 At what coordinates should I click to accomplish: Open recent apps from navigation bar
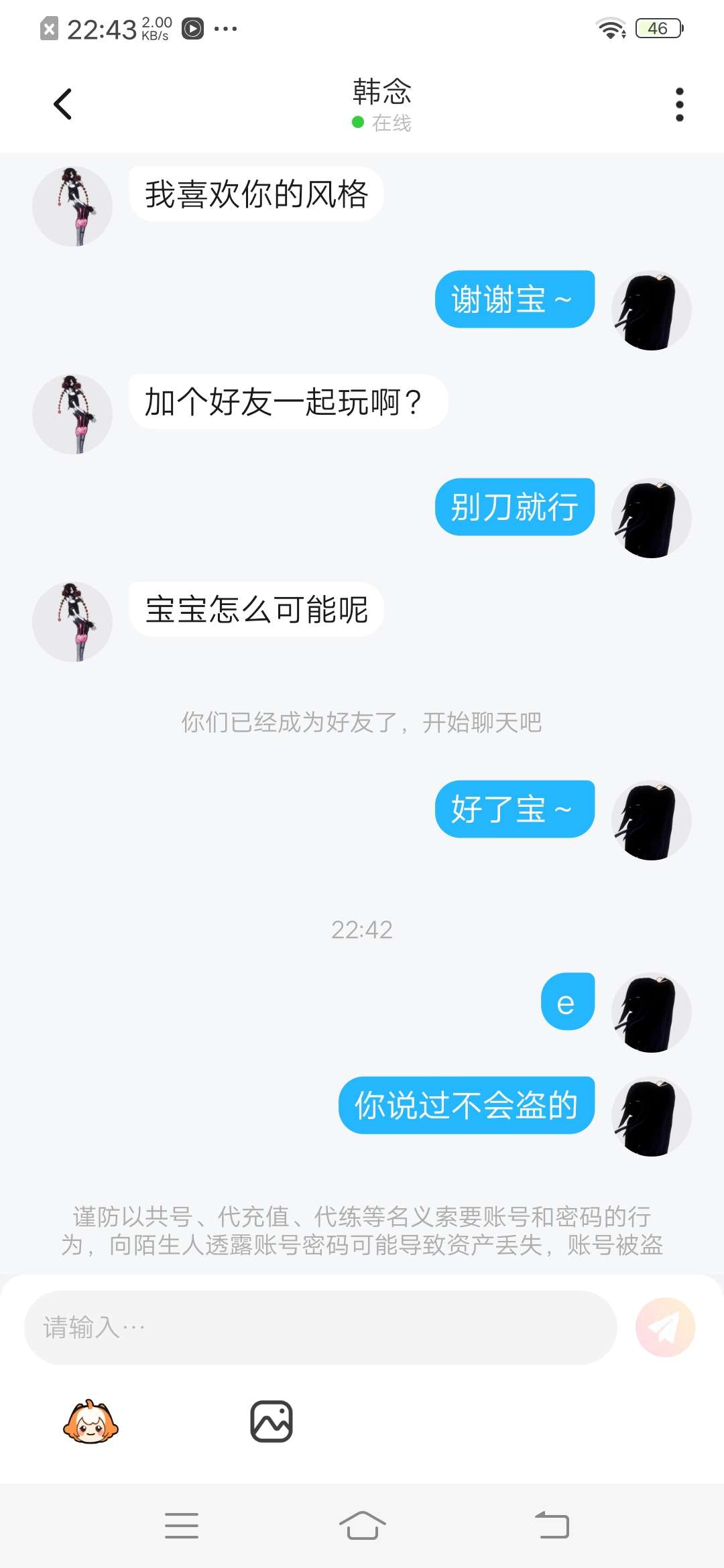[182, 1525]
